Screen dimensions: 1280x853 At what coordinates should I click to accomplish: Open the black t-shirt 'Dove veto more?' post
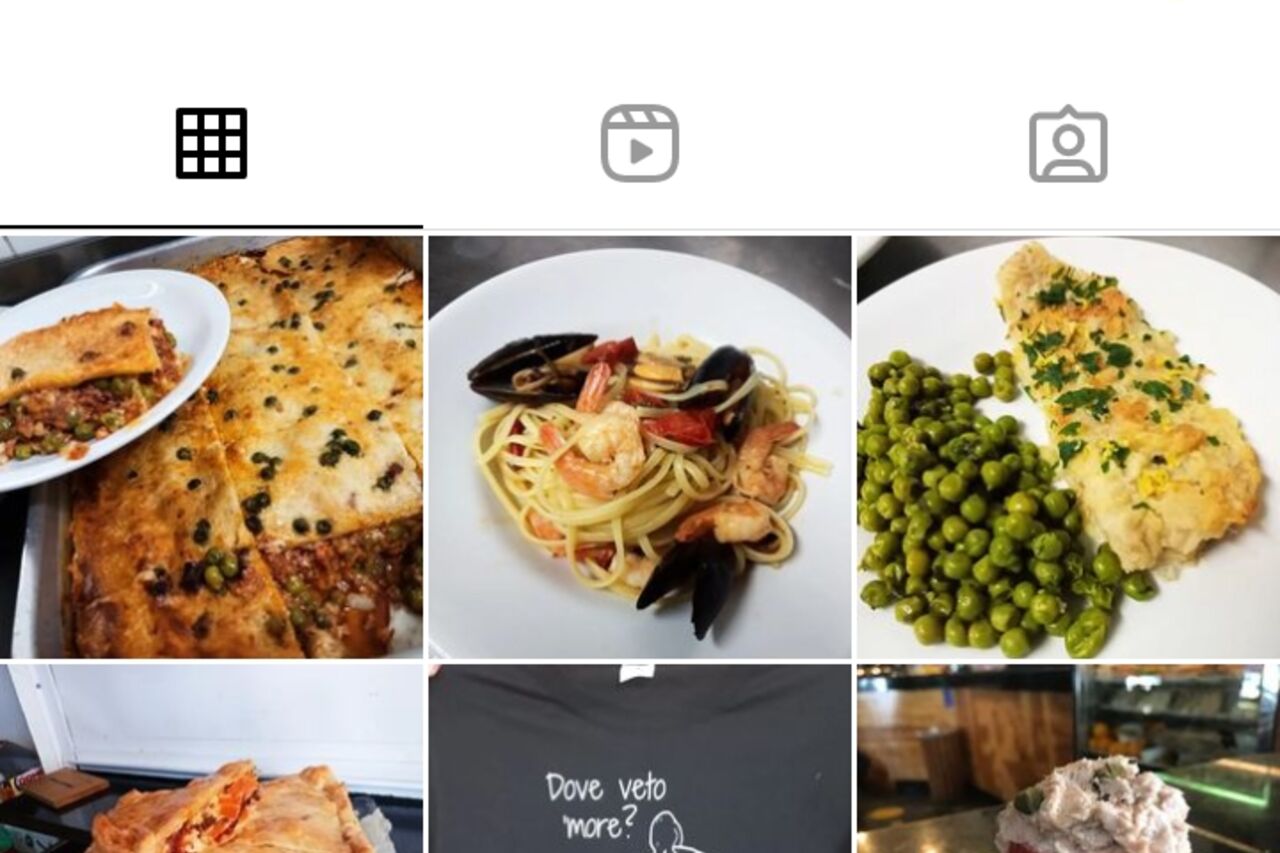[x=640, y=759]
